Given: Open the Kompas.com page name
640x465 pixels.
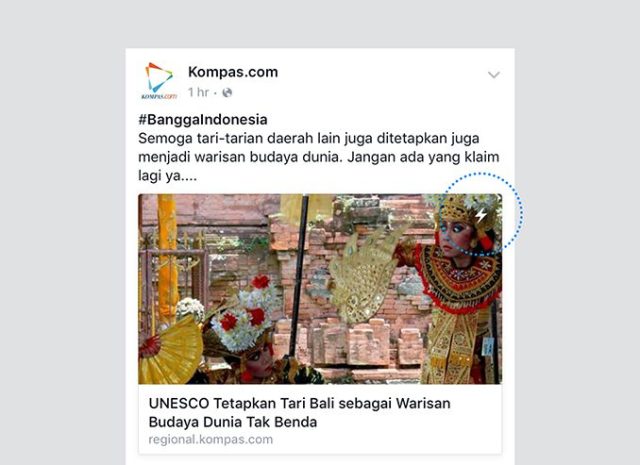Looking at the screenshot, I should (x=233, y=72).
